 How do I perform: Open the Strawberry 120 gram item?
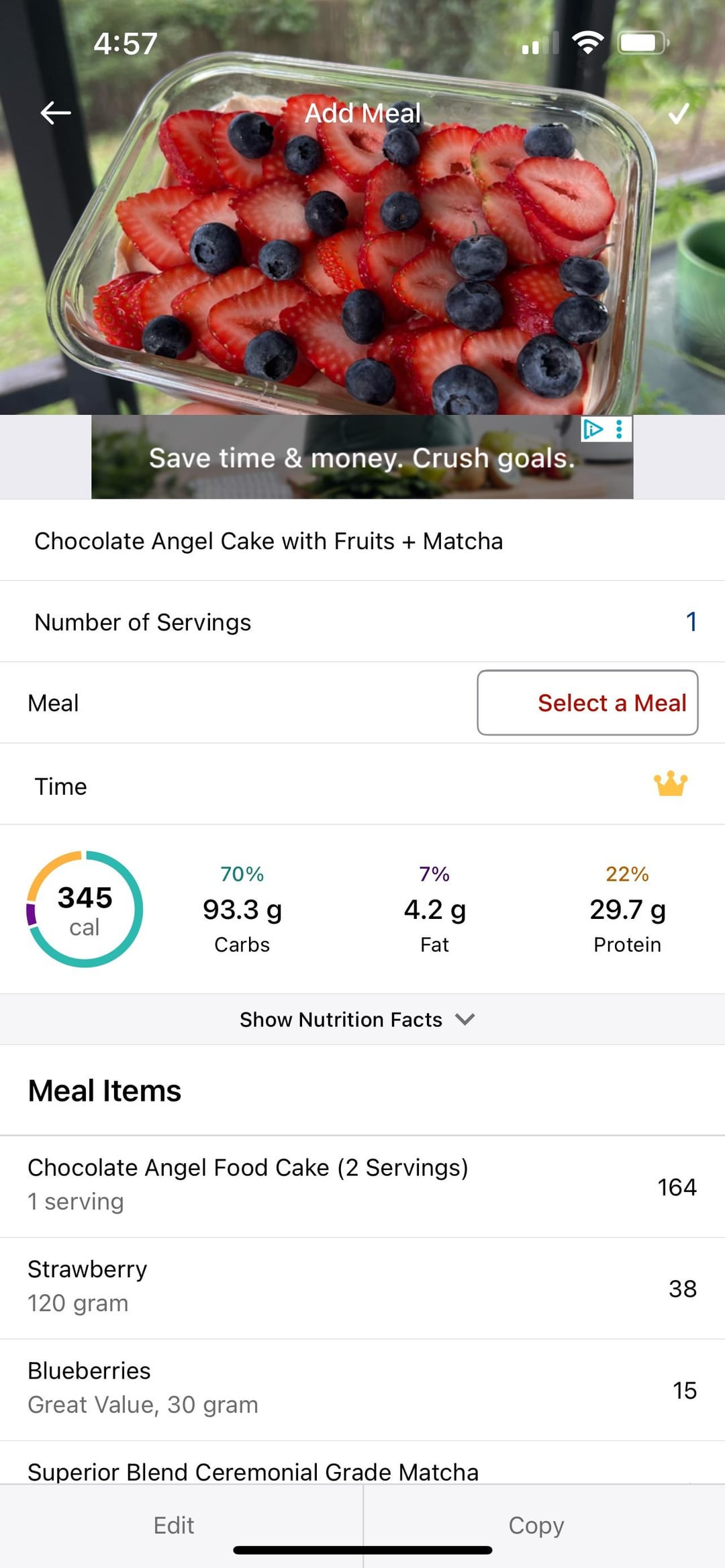point(362,1288)
